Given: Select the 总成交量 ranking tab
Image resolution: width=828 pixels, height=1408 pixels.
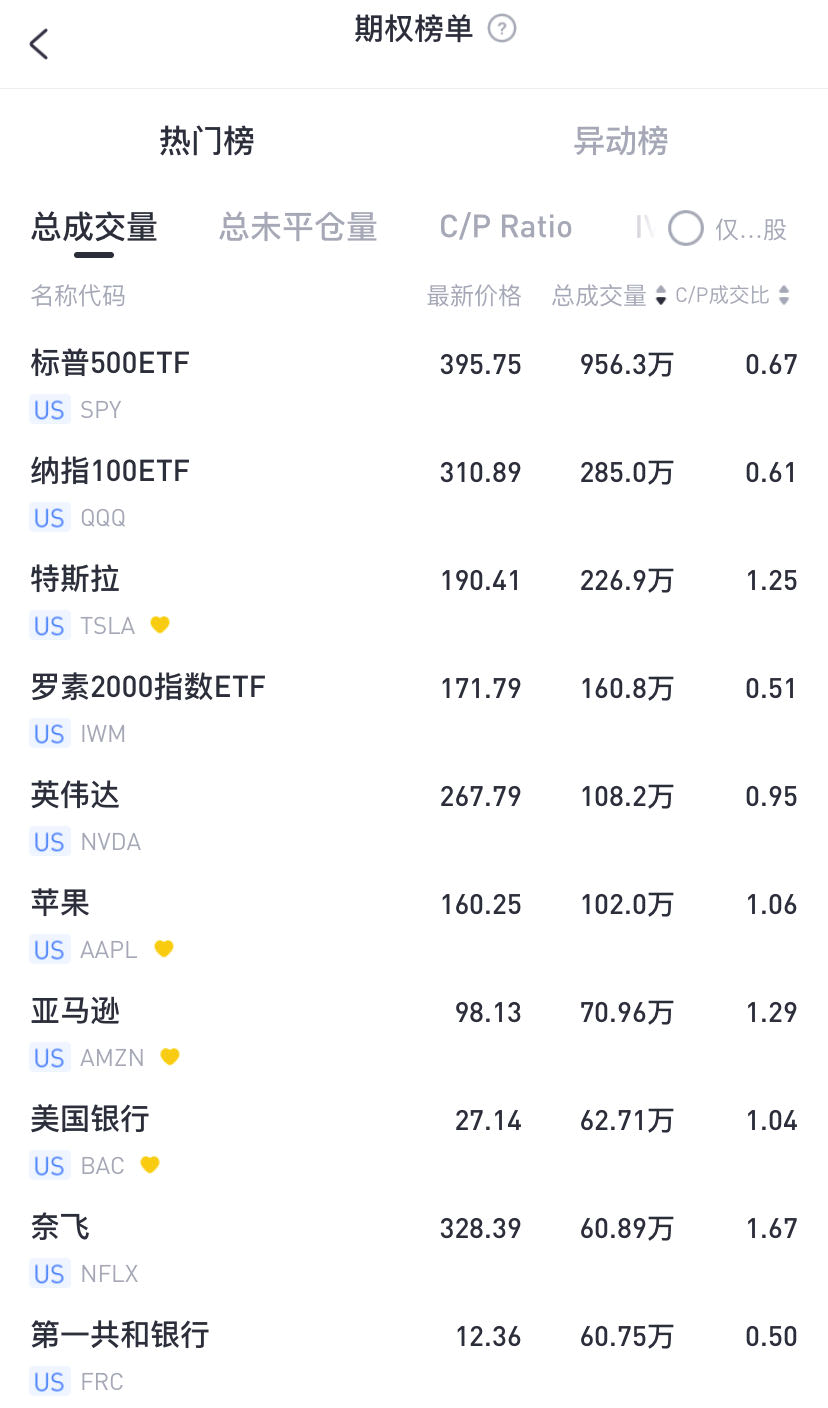Looking at the screenshot, I should [94, 228].
